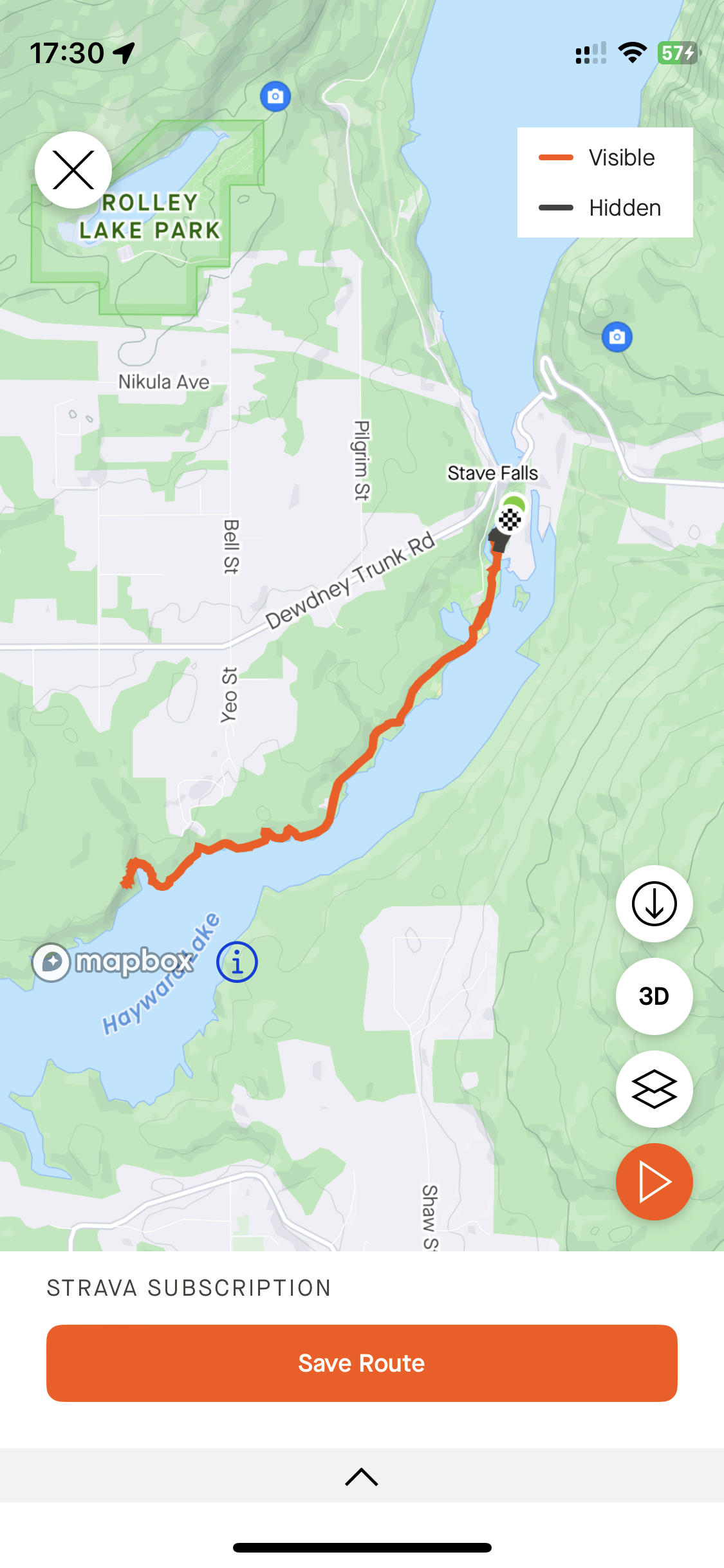Download the route map
Image resolution: width=724 pixels, height=1568 pixels.
pos(654,904)
